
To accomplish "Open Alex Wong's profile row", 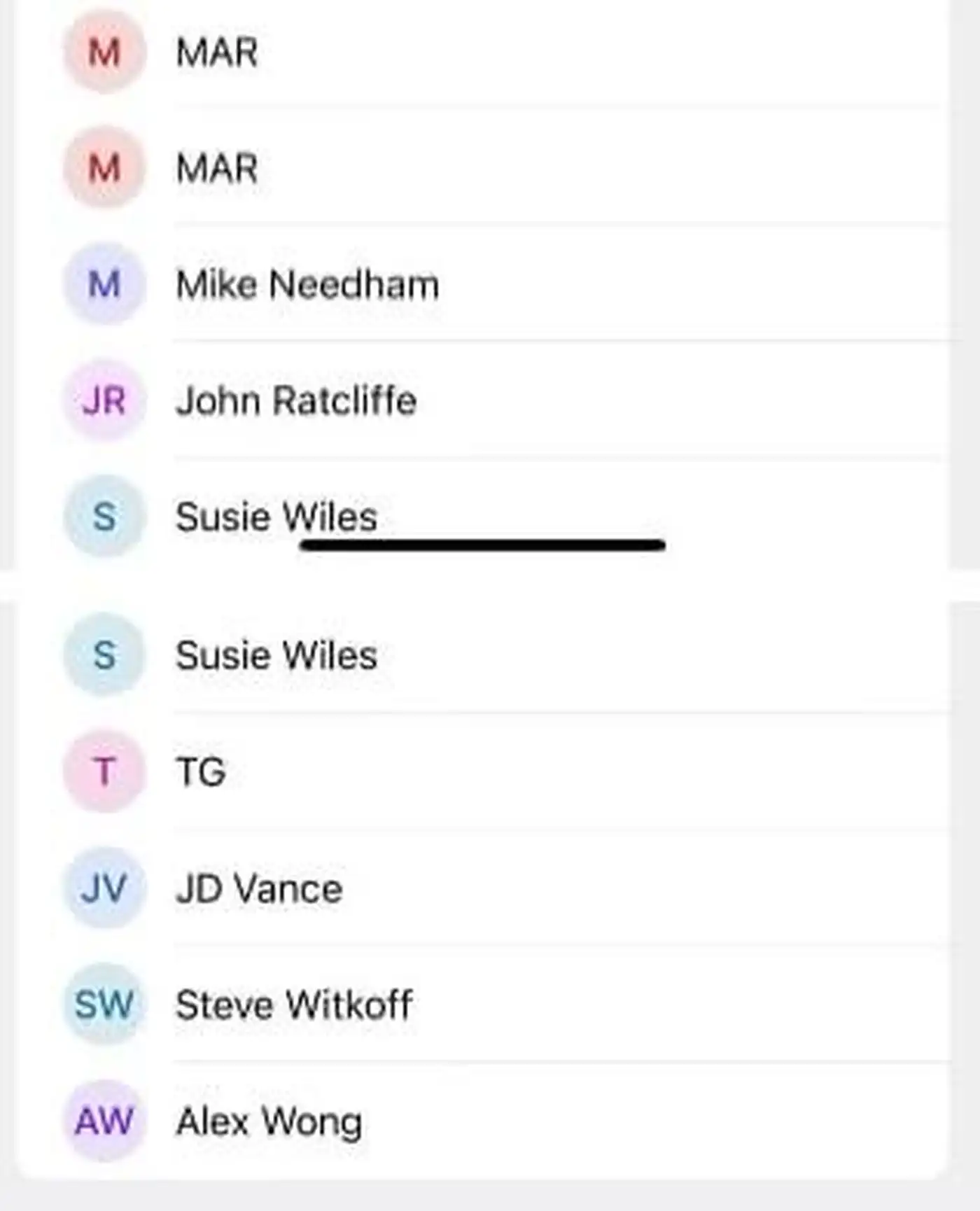I will [269, 1121].
